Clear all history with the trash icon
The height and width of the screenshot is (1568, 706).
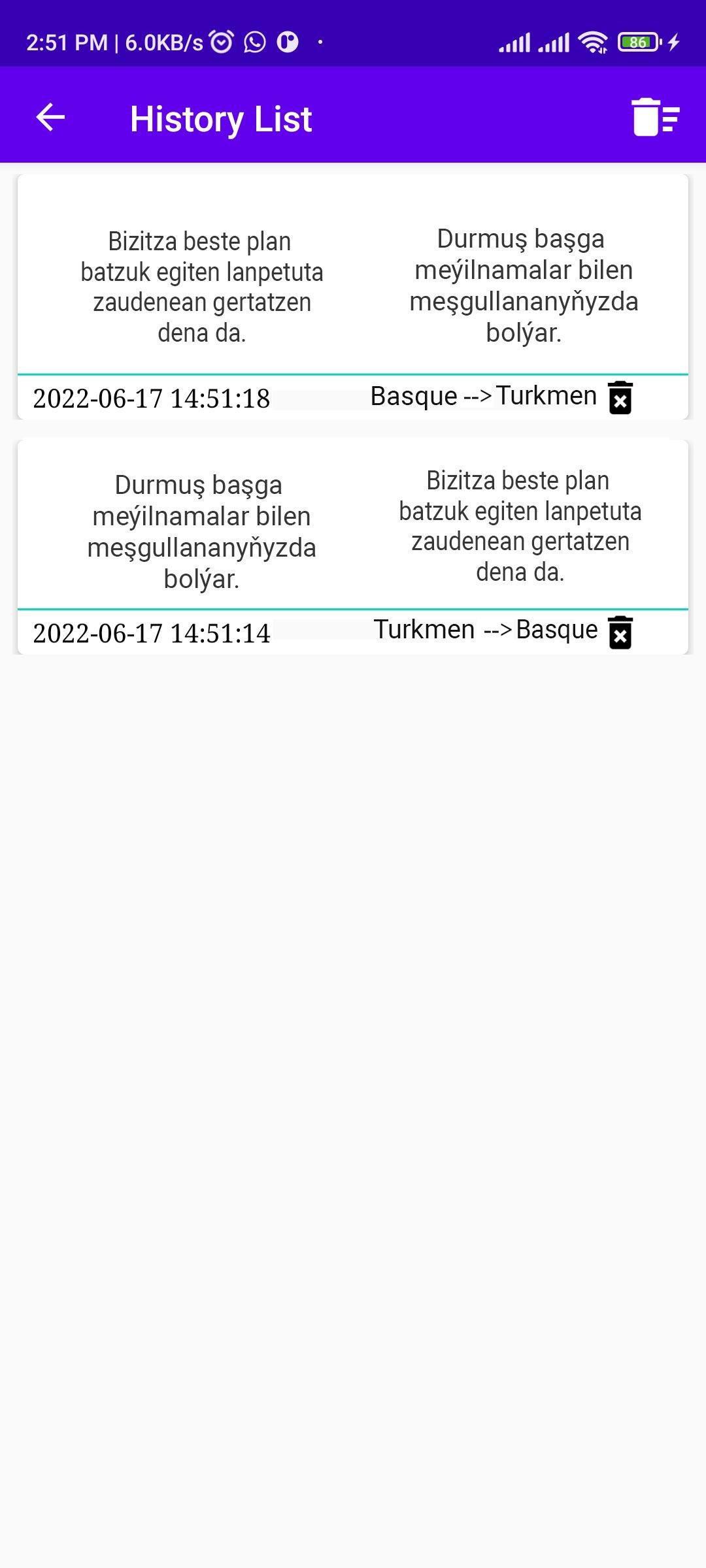[656, 118]
